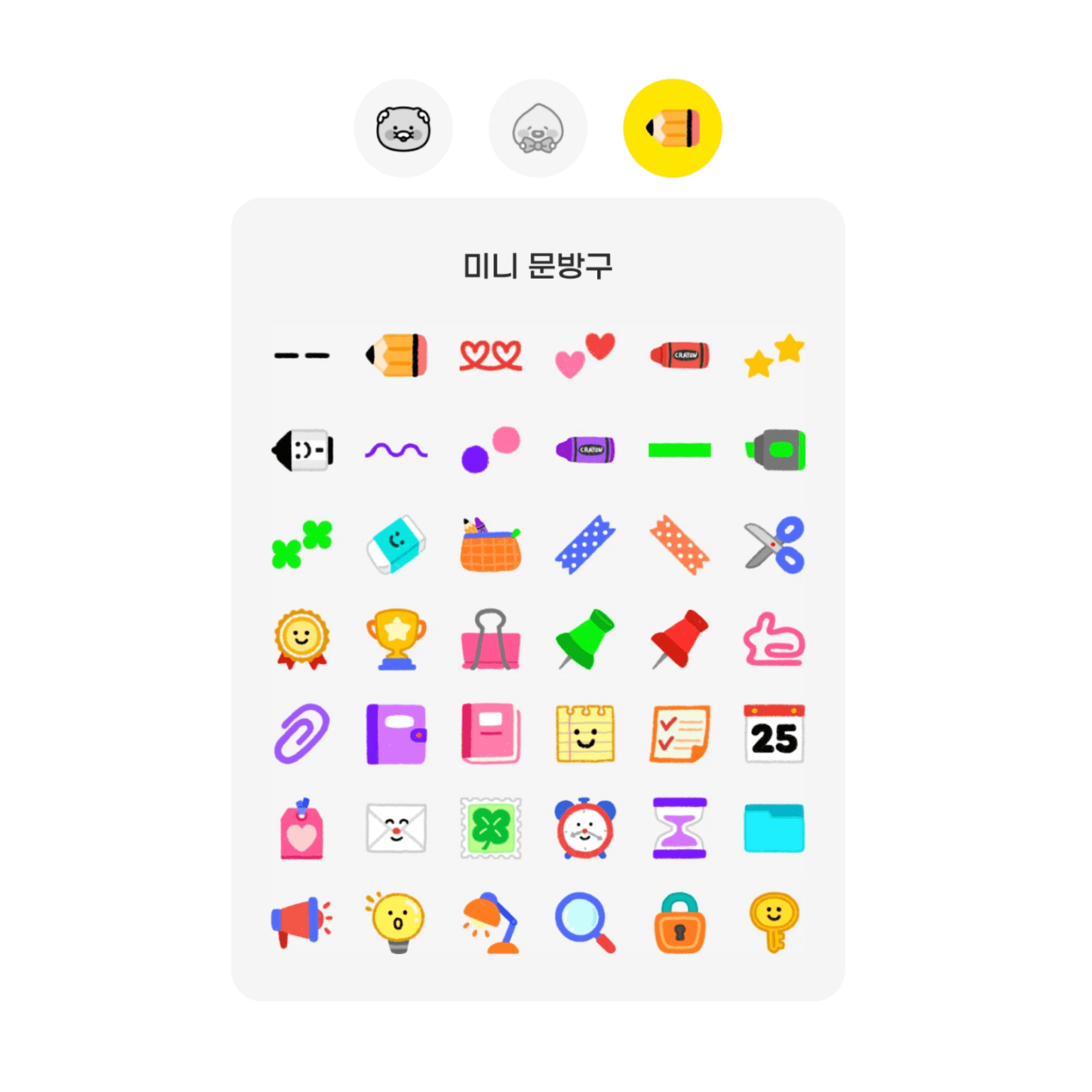Tap the purple paperclip emoticon
Viewport: 1092px width, 1092px height.
pyautogui.click(x=302, y=734)
